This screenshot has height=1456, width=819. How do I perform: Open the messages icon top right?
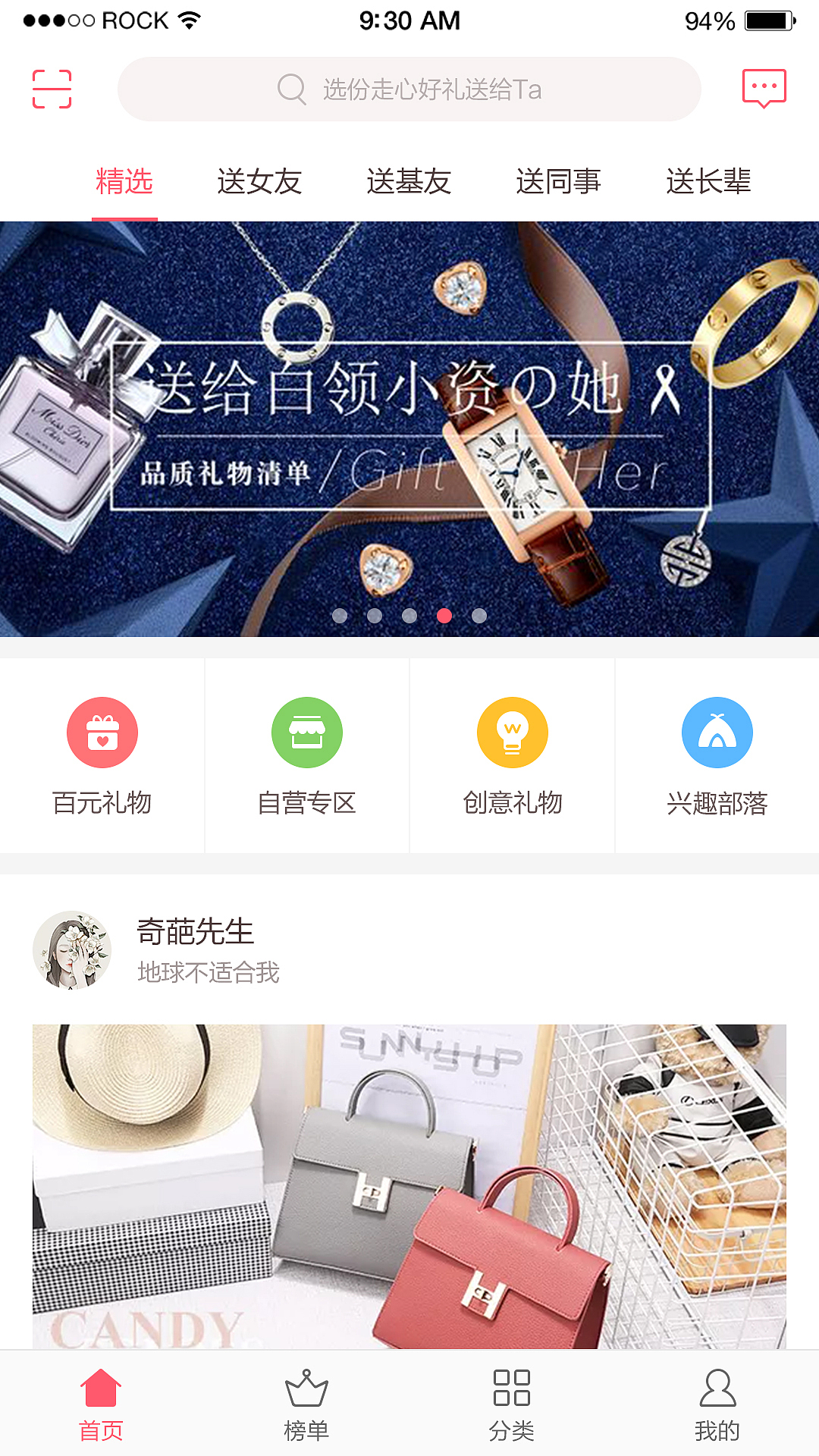tap(765, 88)
